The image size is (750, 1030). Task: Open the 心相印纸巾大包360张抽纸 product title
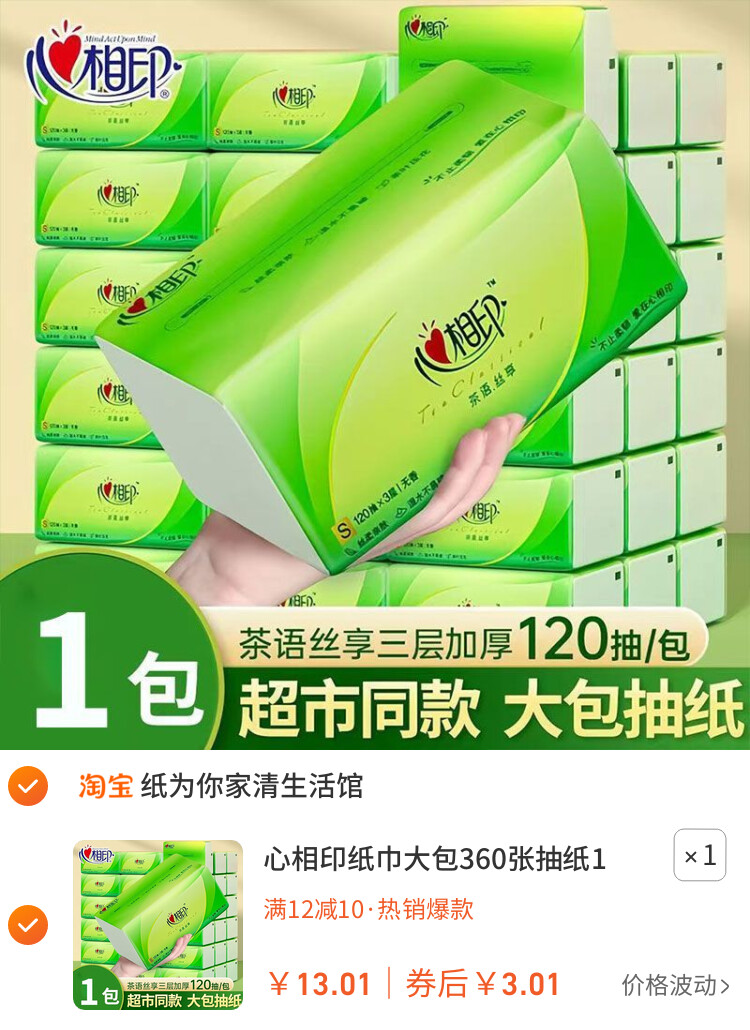click(x=434, y=858)
